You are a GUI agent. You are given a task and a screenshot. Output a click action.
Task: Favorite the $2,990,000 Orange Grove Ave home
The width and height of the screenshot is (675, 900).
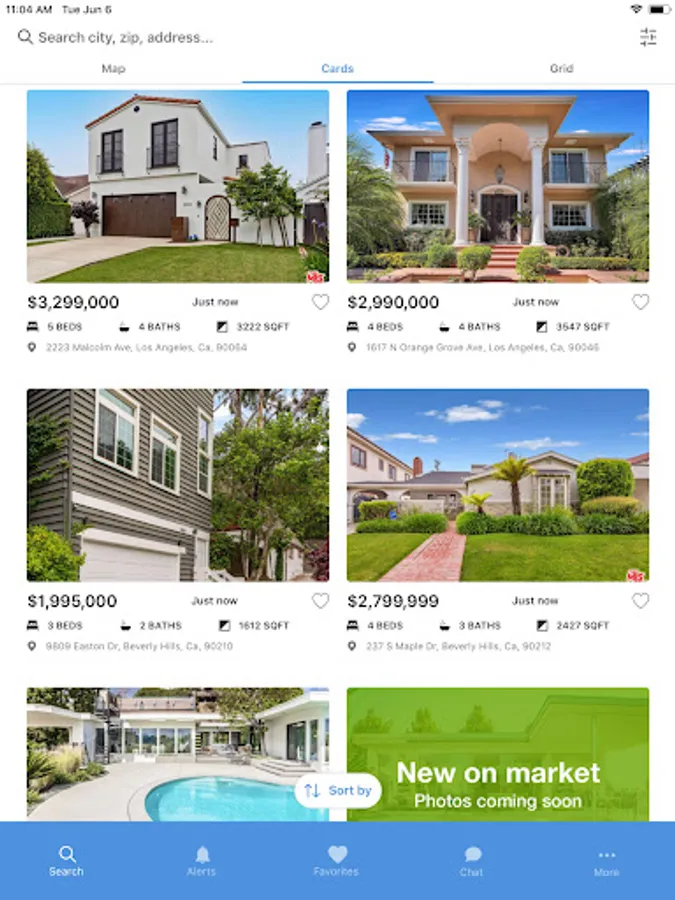[641, 302]
